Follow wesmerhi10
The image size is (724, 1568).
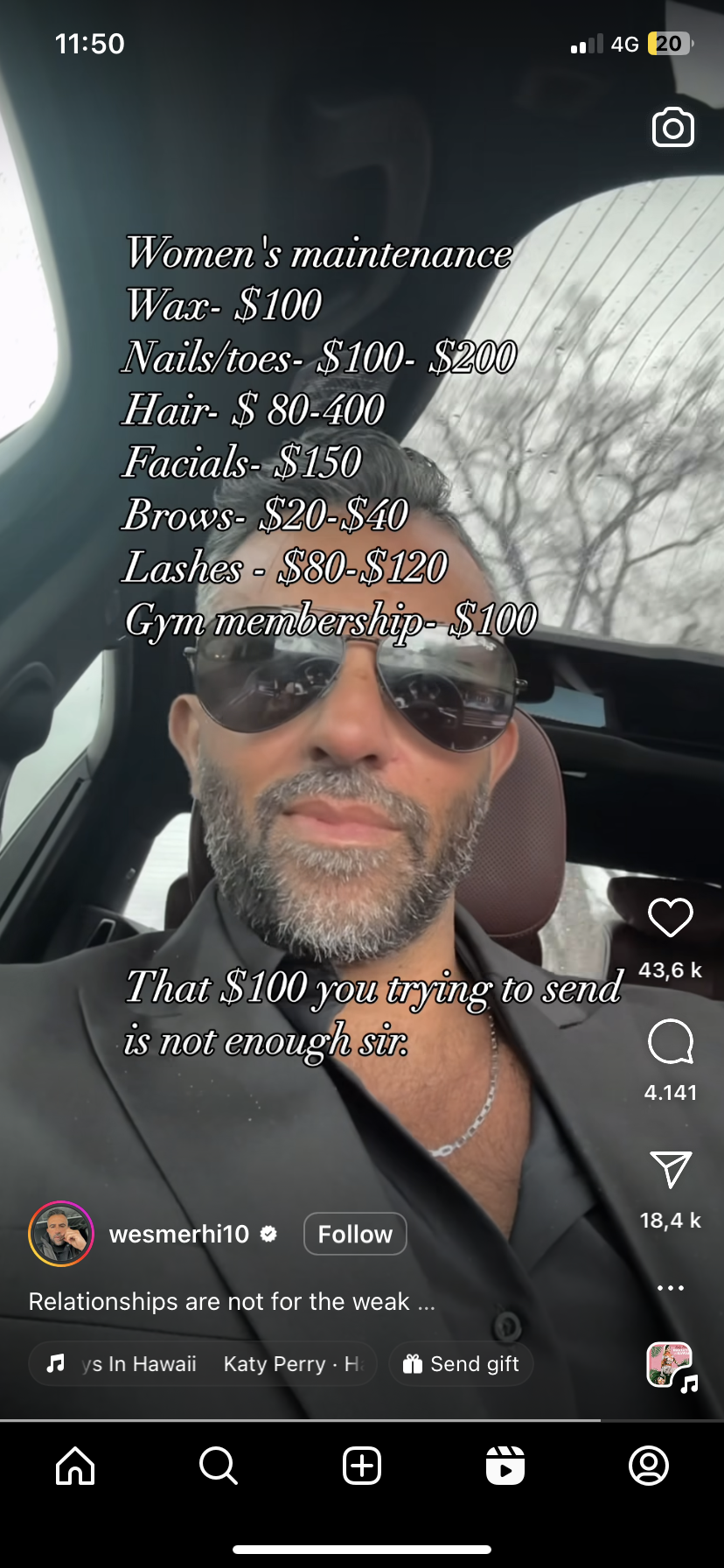355,1234
